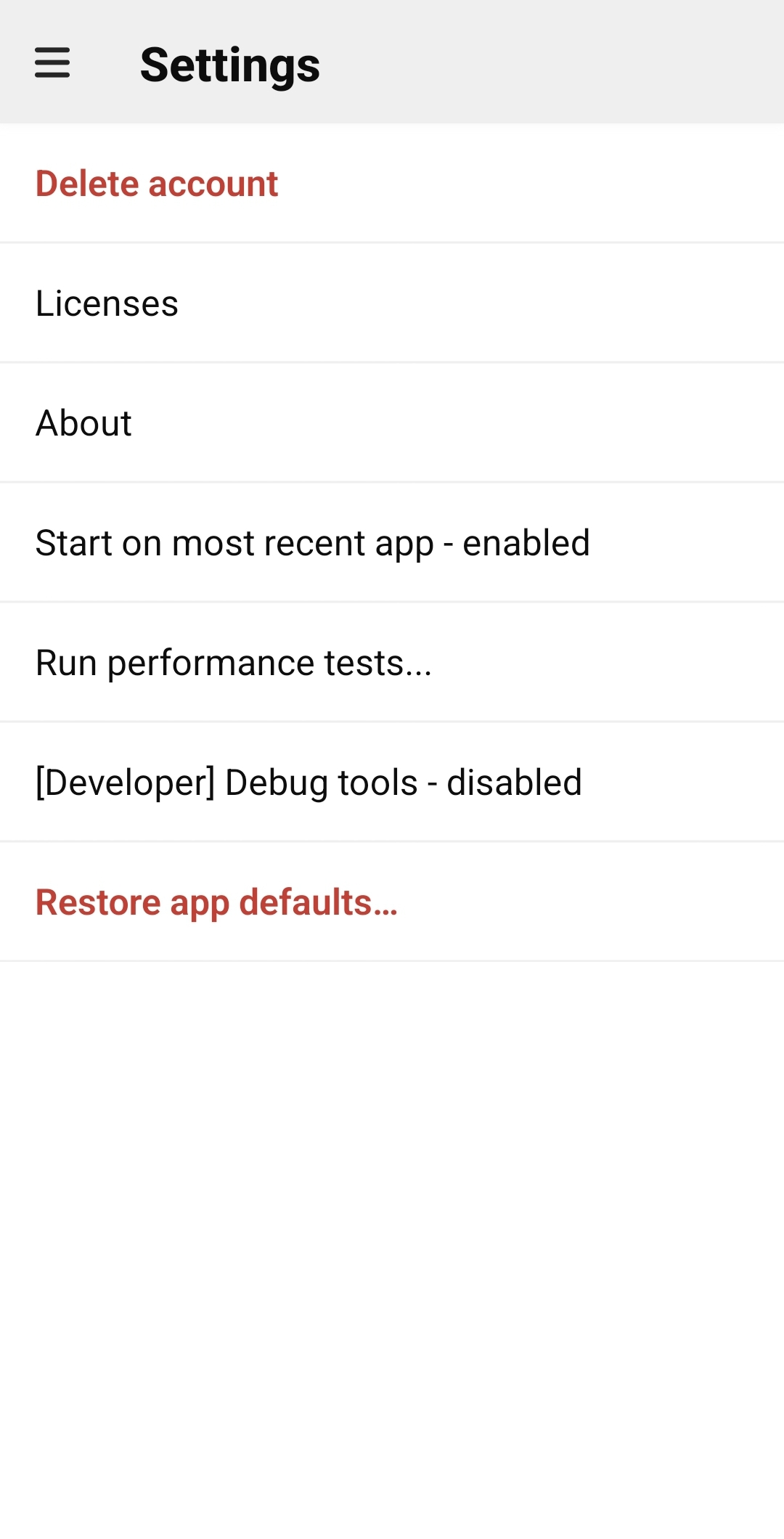Toggle Start on most recent app setting
Viewport: 784px width, 1539px height.
tap(392, 542)
